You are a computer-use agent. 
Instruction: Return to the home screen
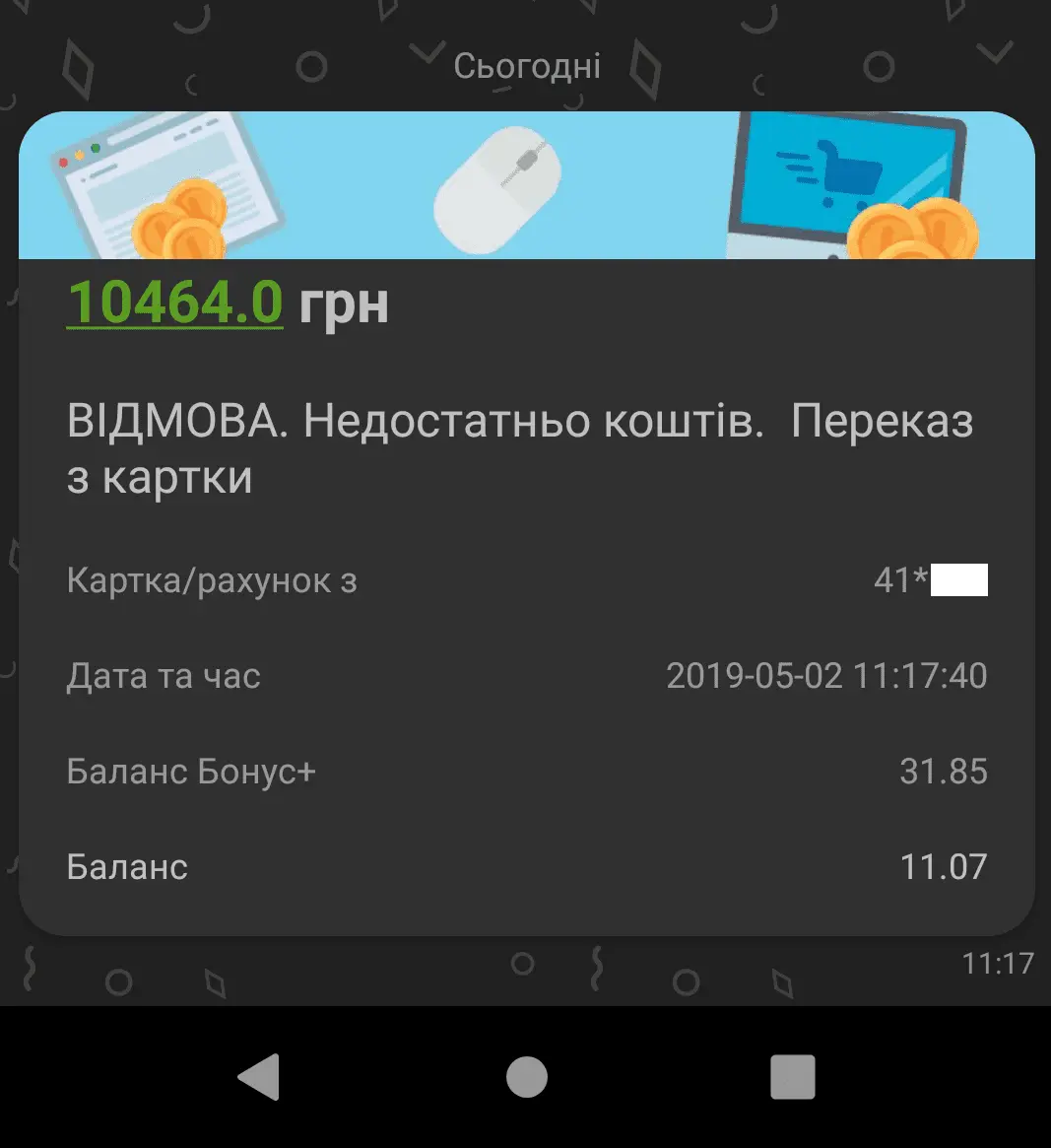click(526, 1076)
